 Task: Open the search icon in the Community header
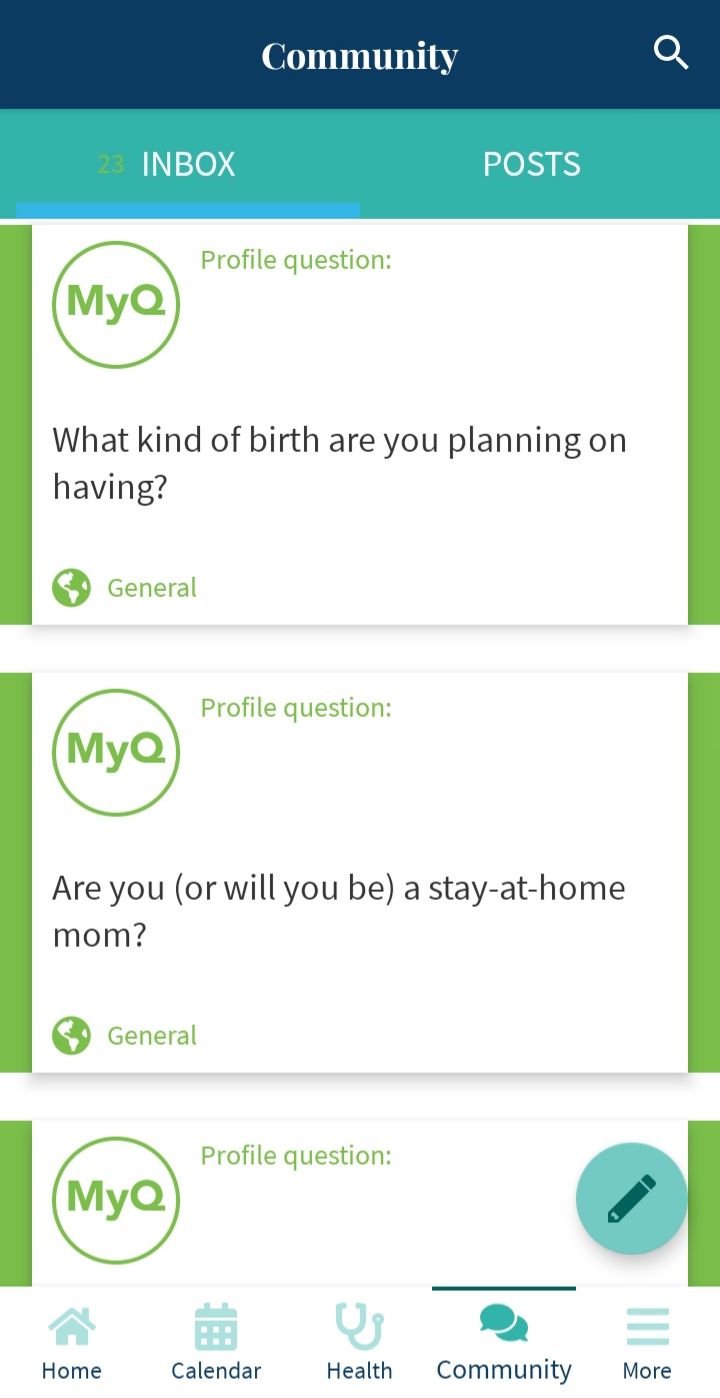click(x=671, y=54)
